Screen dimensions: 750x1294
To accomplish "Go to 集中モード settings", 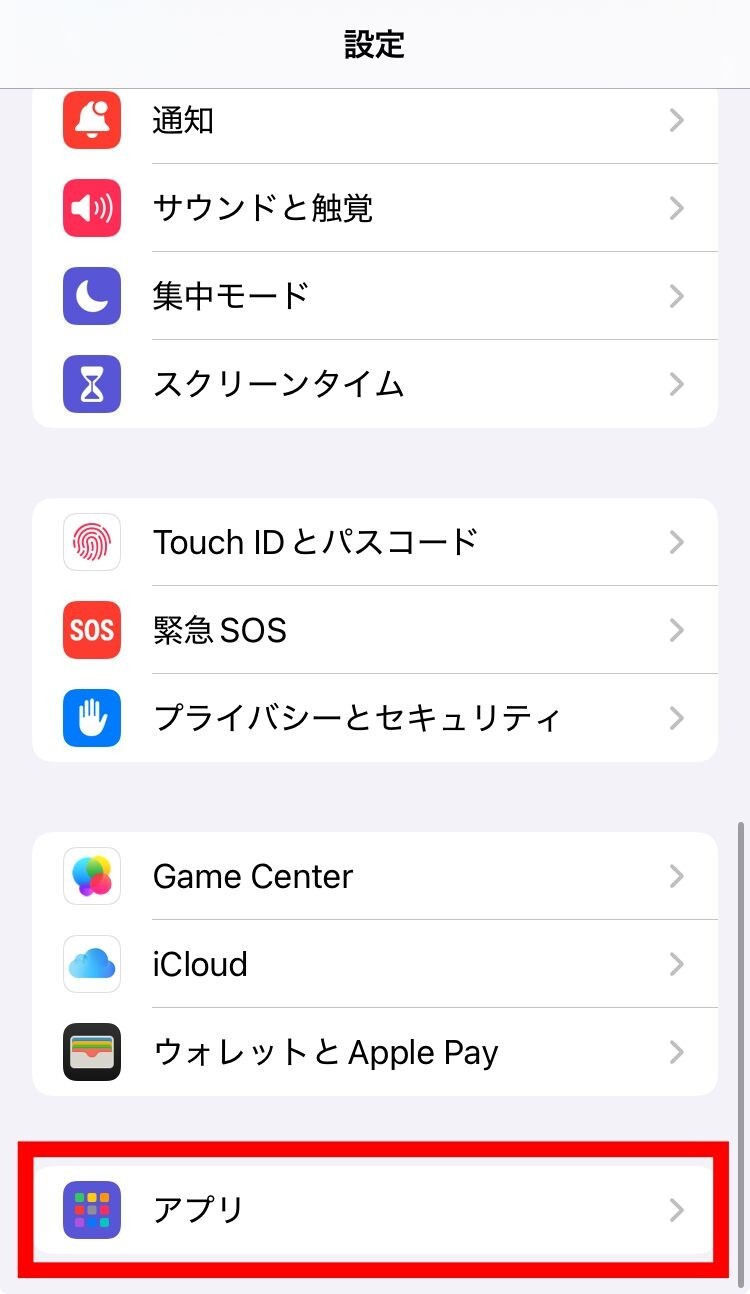I will (374, 296).
